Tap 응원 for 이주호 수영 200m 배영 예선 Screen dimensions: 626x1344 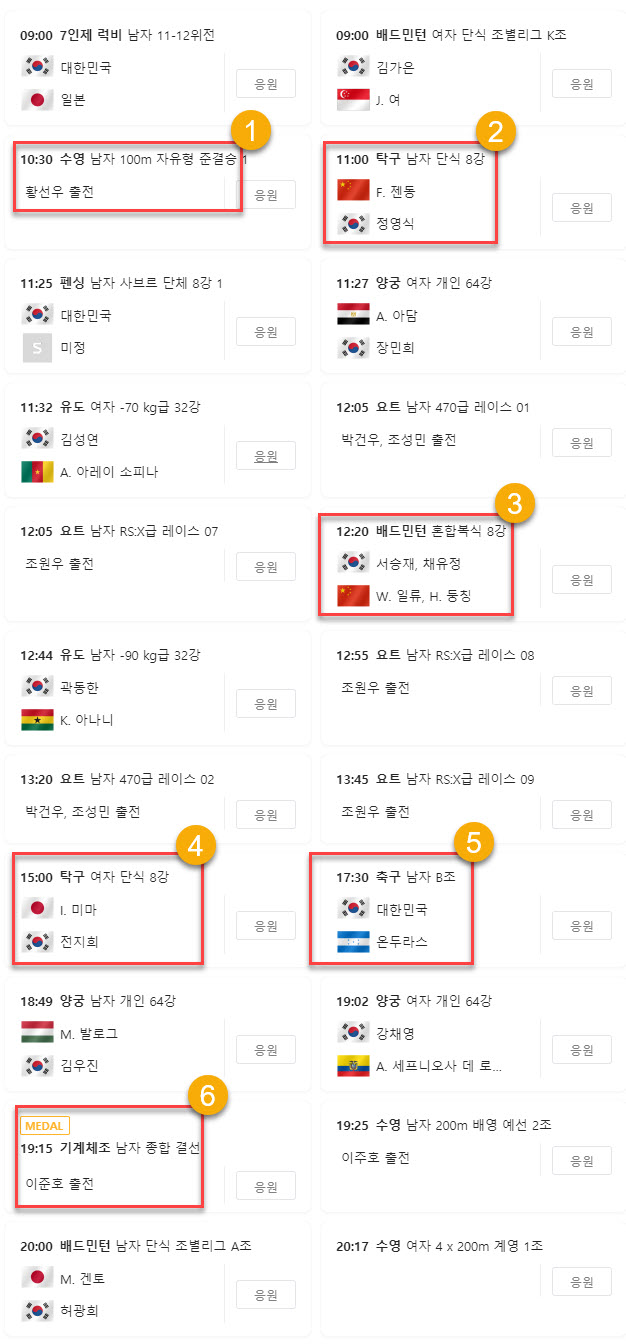tap(581, 1160)
